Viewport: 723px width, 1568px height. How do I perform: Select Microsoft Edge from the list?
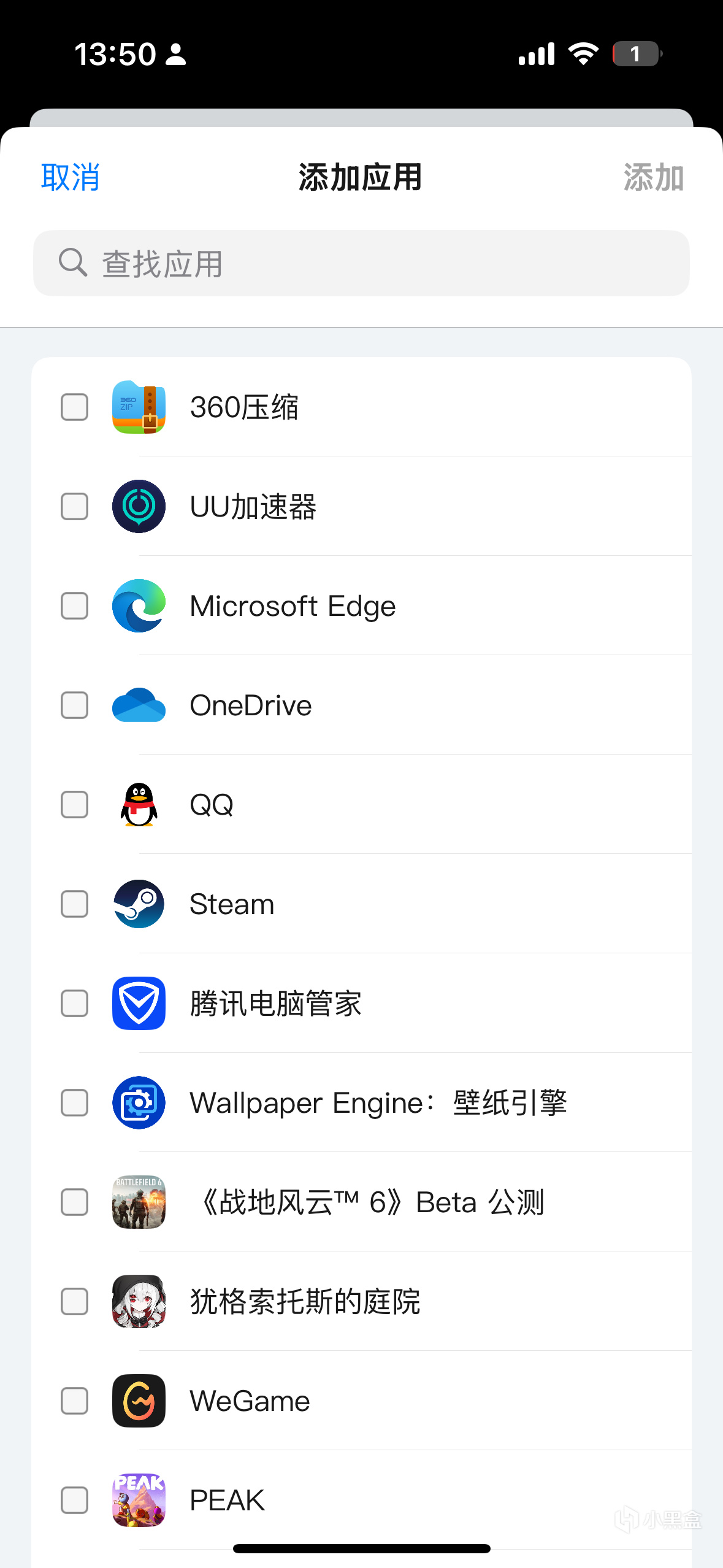click(x=75, y=606)
